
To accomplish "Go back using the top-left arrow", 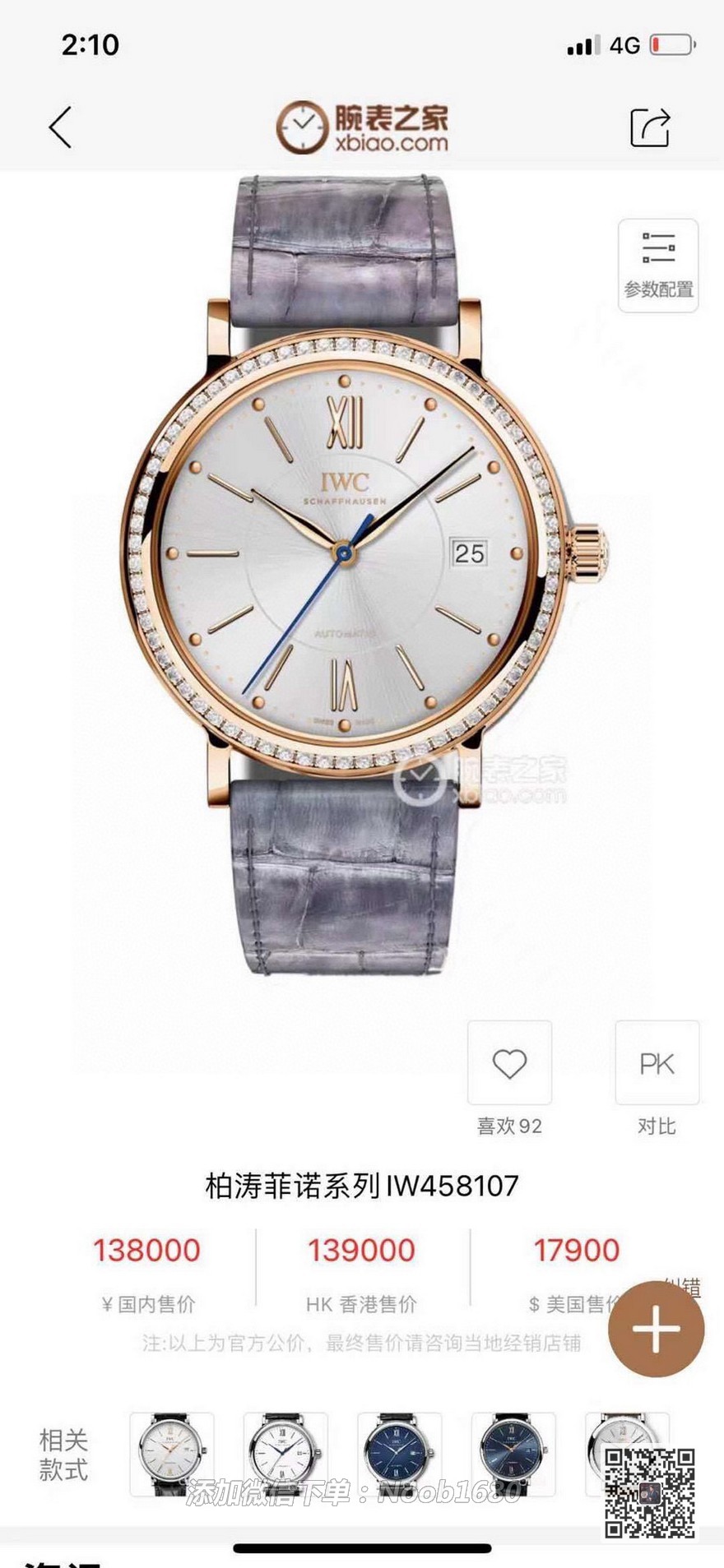I will pos(60,127).
